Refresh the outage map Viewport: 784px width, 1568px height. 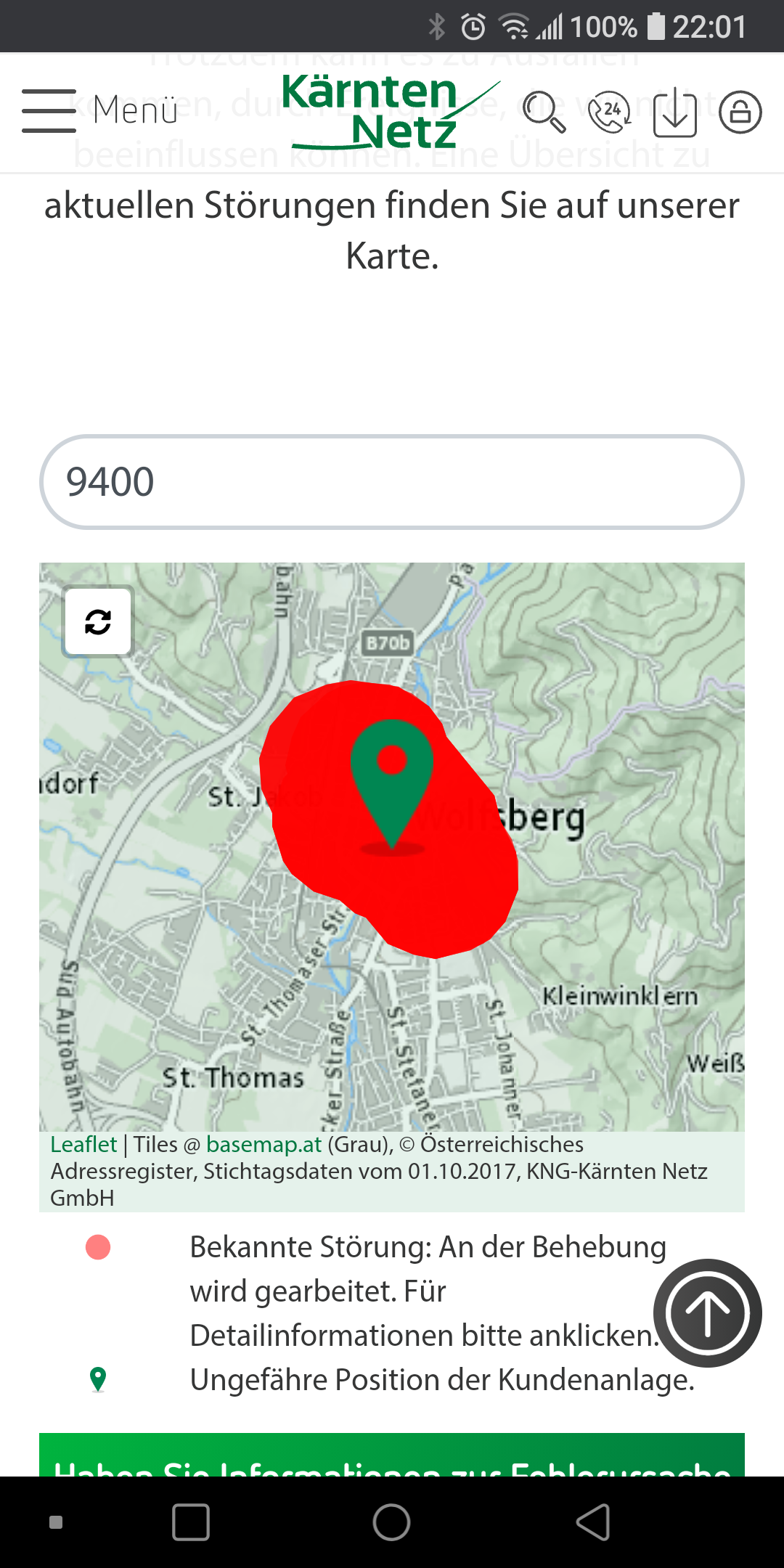(x=98, y=621)
